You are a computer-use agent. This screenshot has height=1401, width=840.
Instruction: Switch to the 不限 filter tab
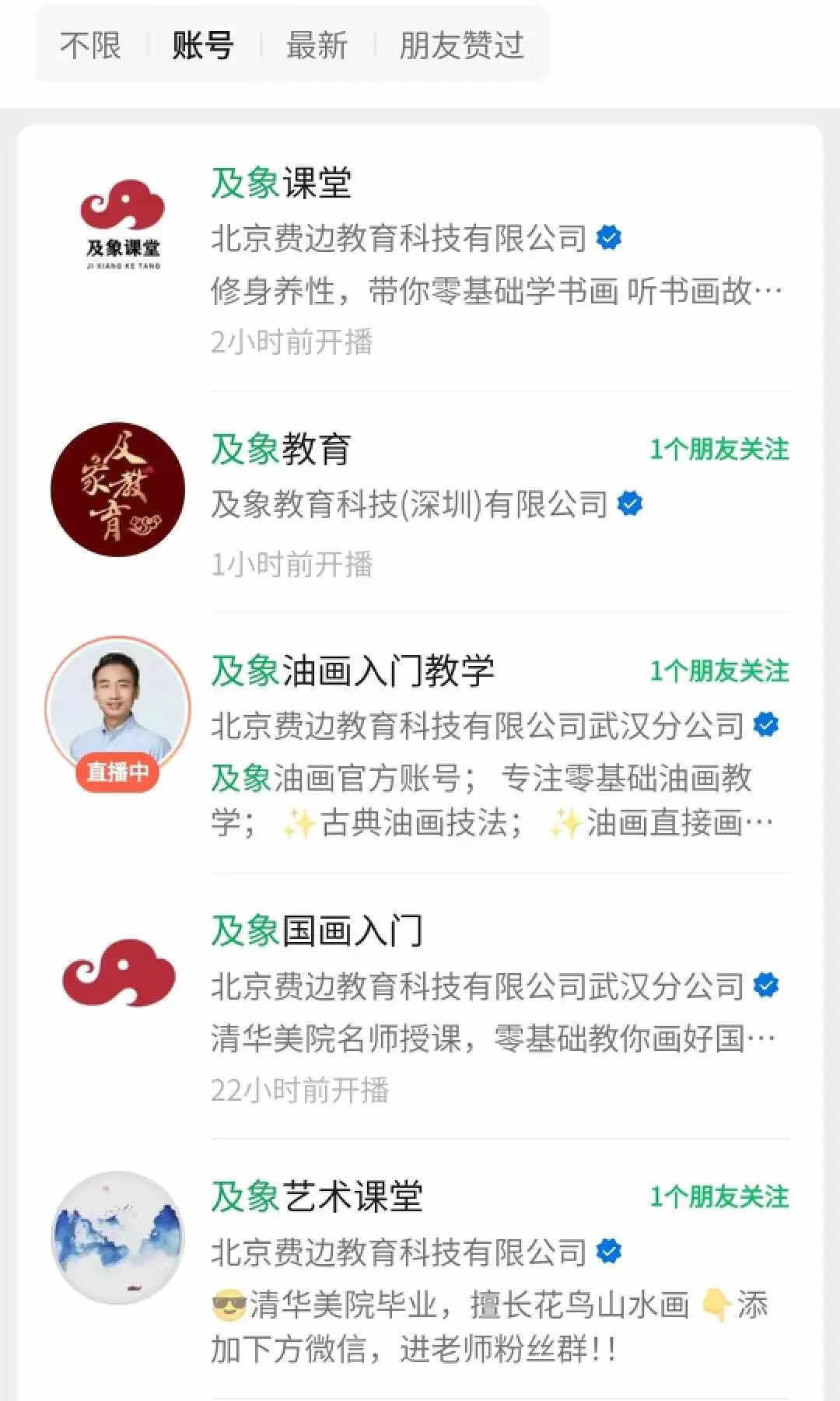pos(90,45)
